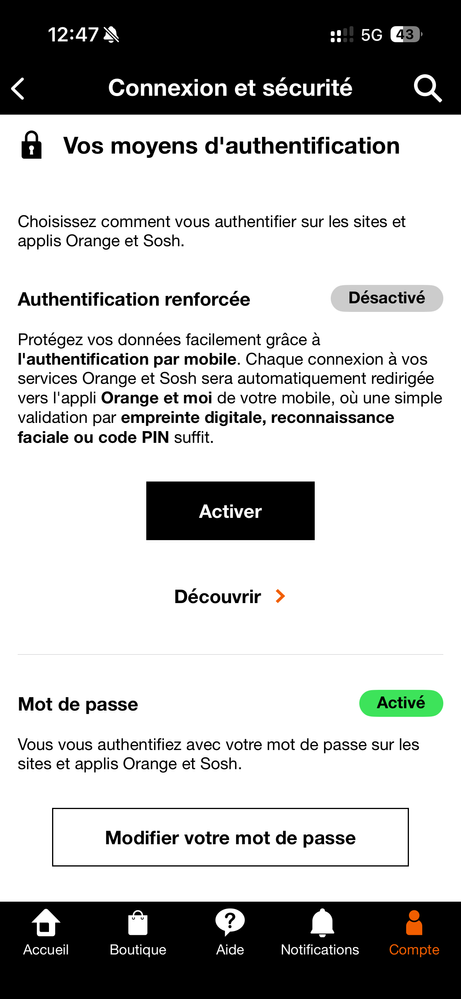461x999 pixels.
Task: Go to the Aide tab
Action: tap(230, 933)
